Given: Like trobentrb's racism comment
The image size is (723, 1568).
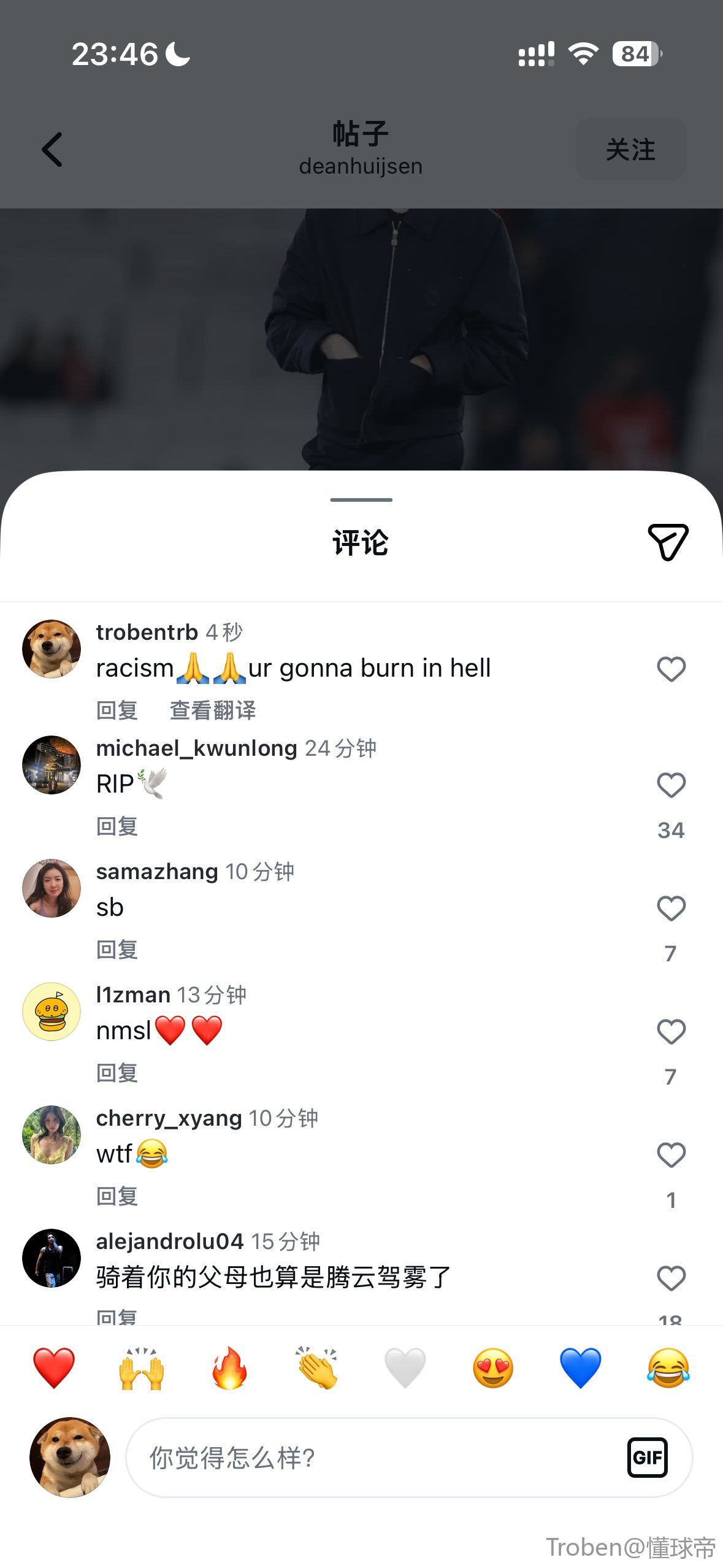Looking at the screenshot, I should point(671,669).
